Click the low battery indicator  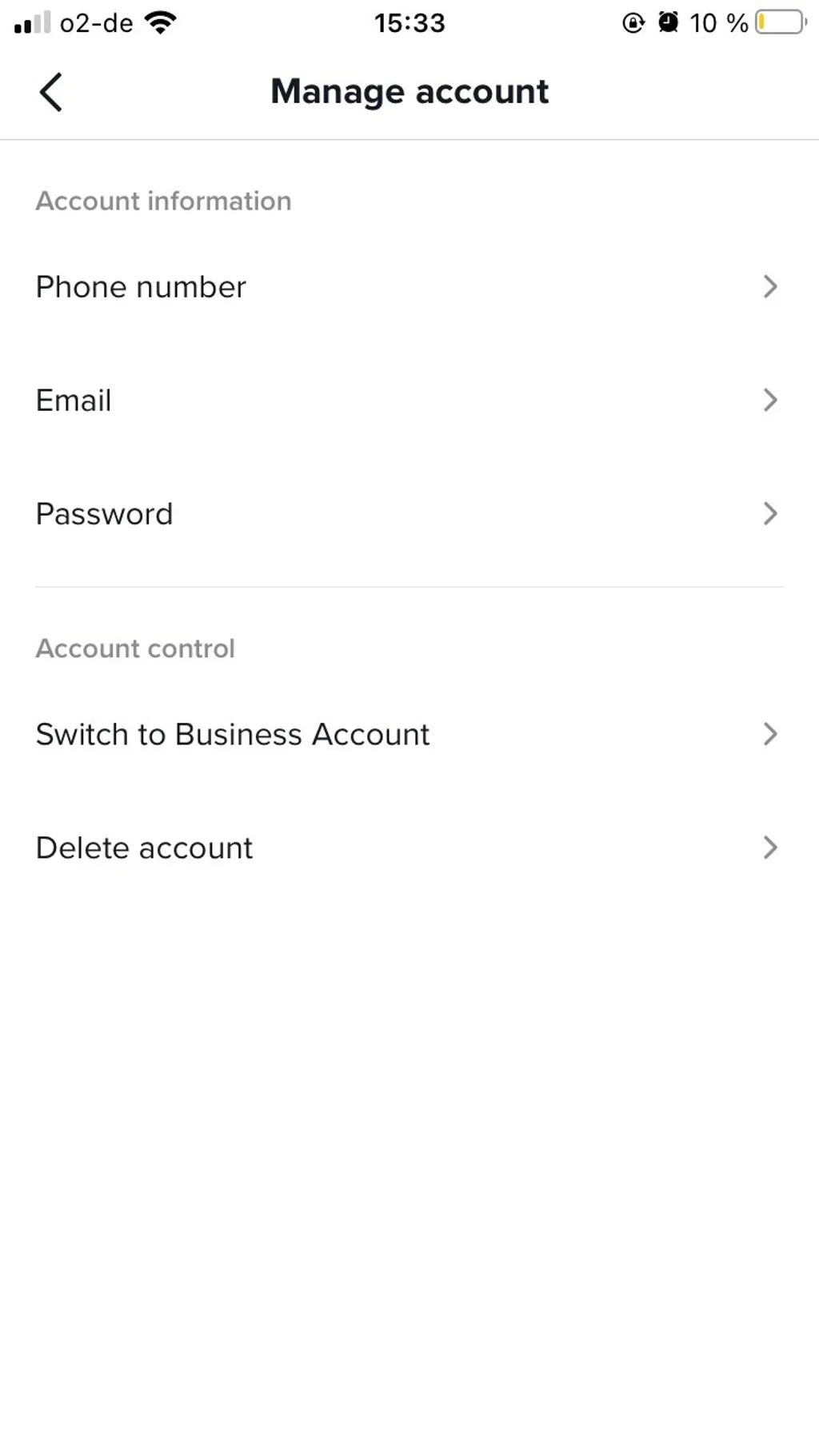[778, 22]
